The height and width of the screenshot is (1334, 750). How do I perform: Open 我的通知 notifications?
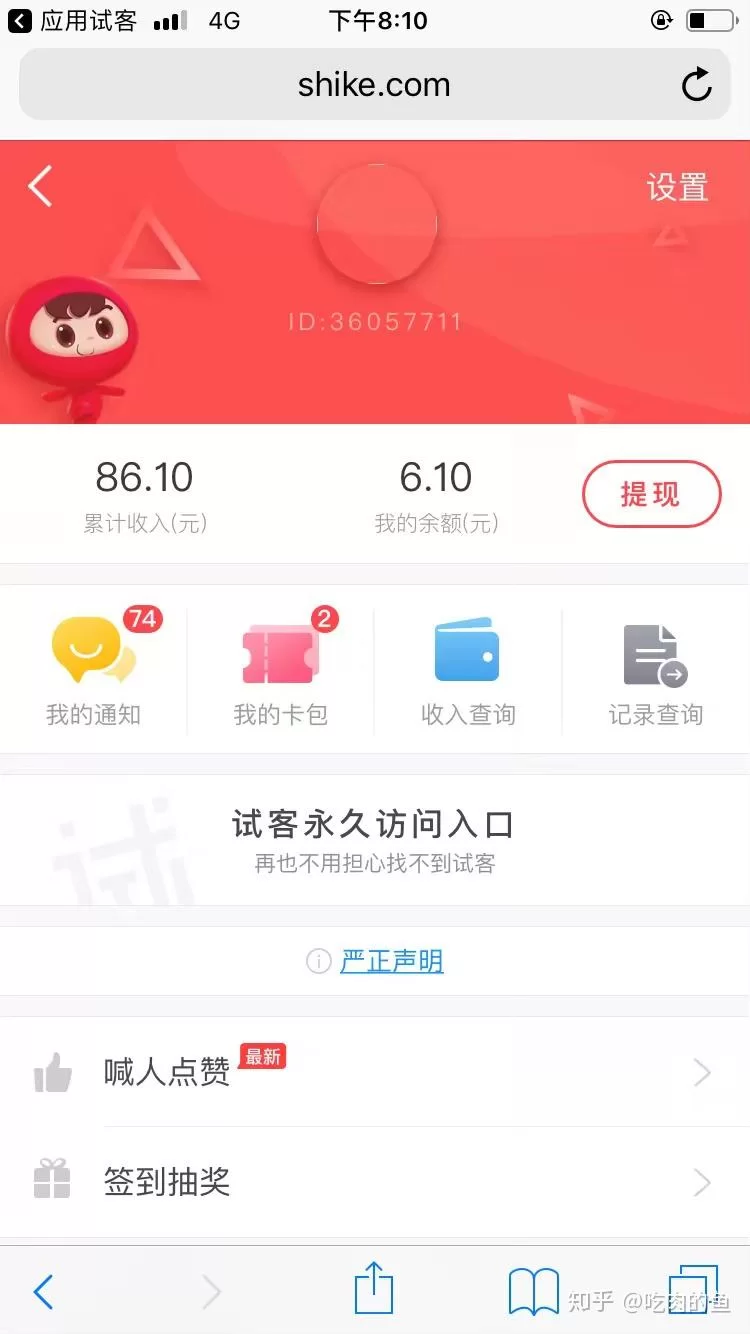(x=93, y=670)
